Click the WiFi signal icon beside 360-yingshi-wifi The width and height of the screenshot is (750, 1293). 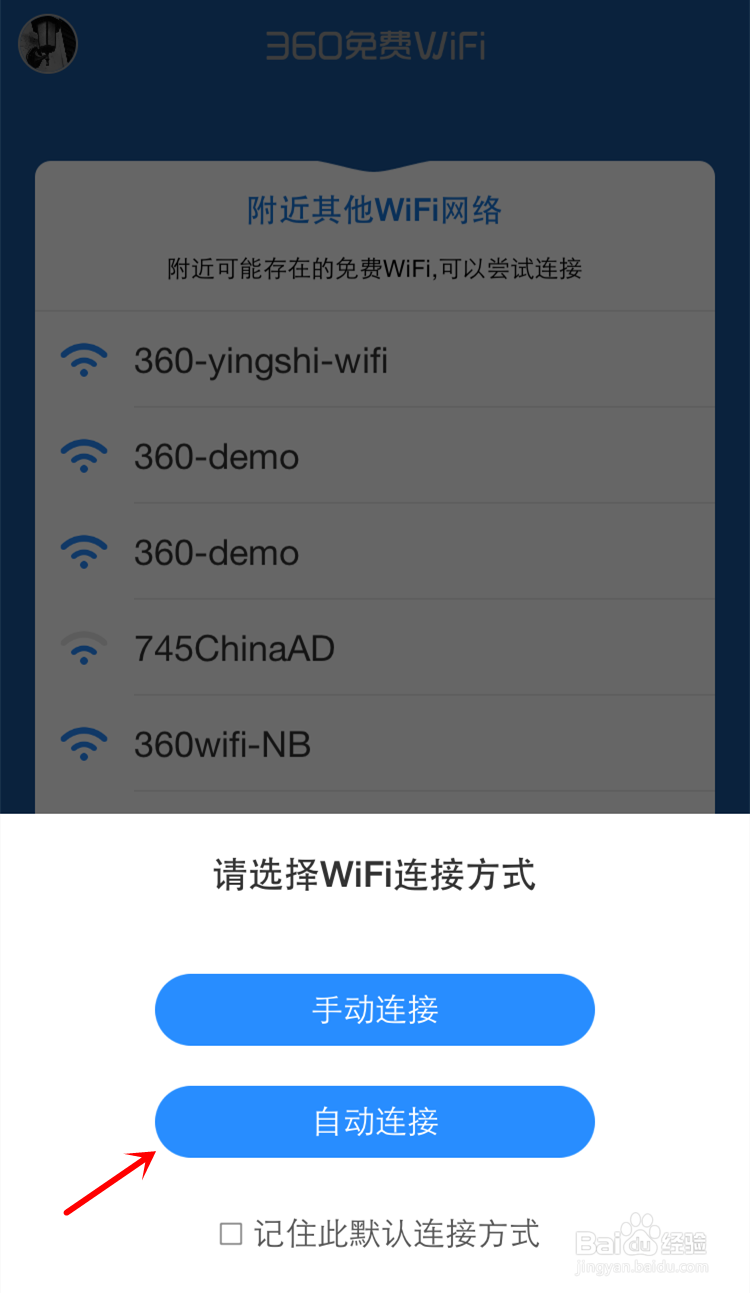point(84,360)
